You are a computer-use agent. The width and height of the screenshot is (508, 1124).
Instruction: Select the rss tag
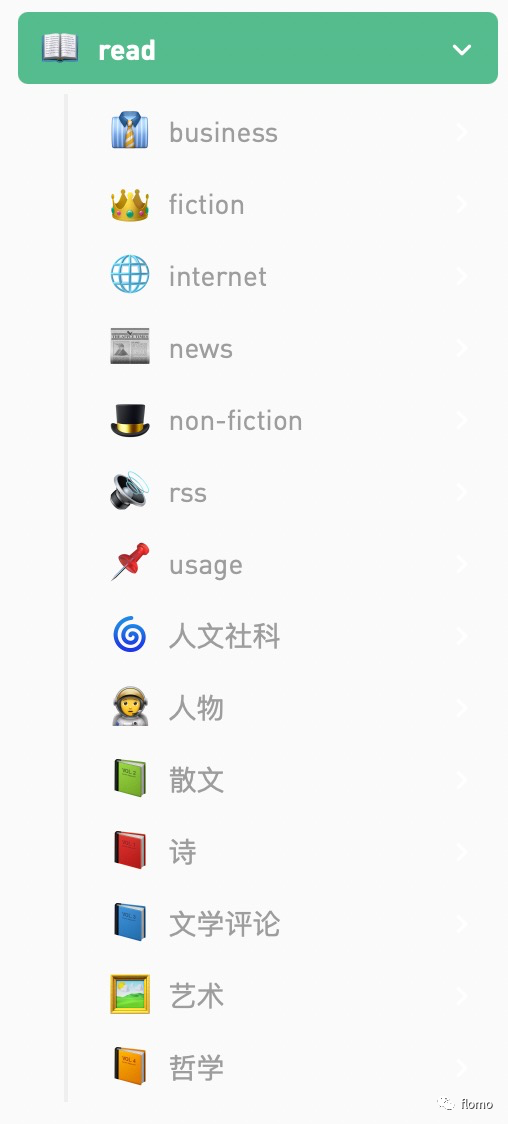tap(285, 492)
